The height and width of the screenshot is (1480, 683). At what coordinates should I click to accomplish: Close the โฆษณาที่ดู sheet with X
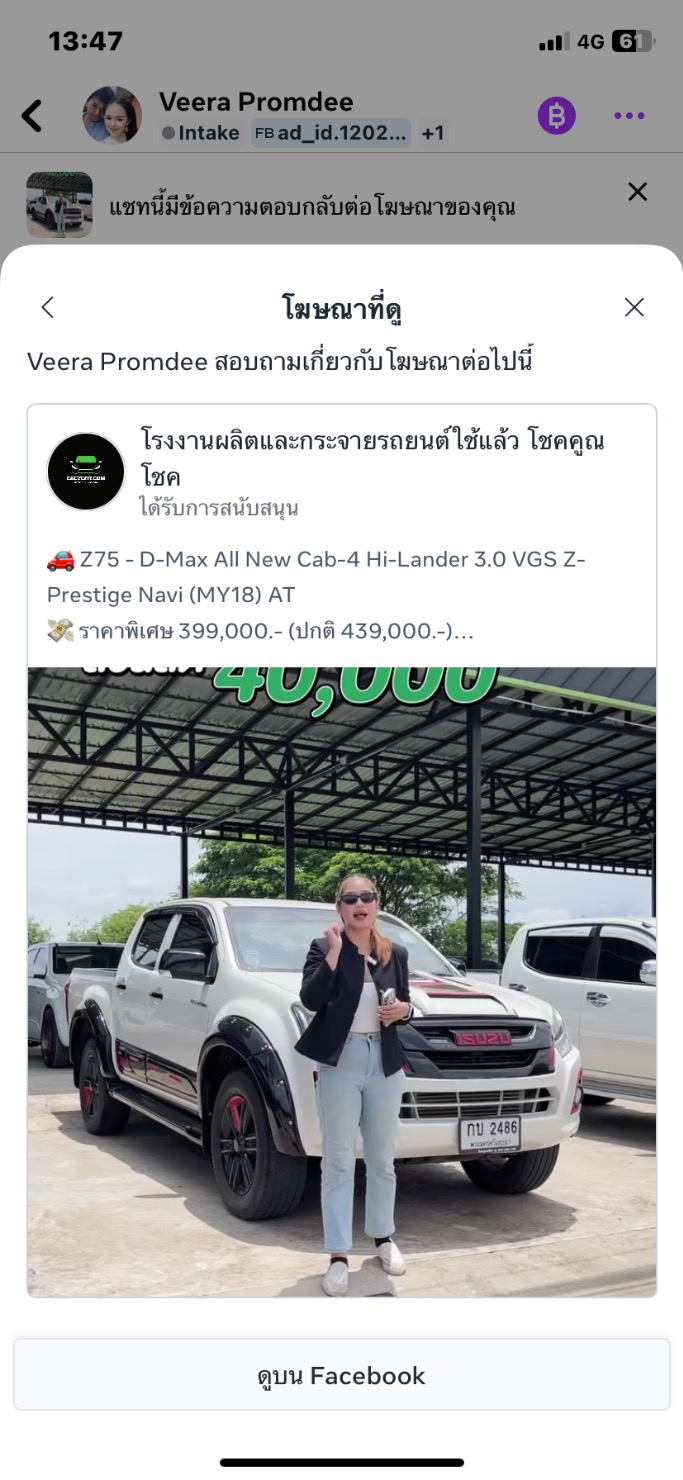point(634,308)
